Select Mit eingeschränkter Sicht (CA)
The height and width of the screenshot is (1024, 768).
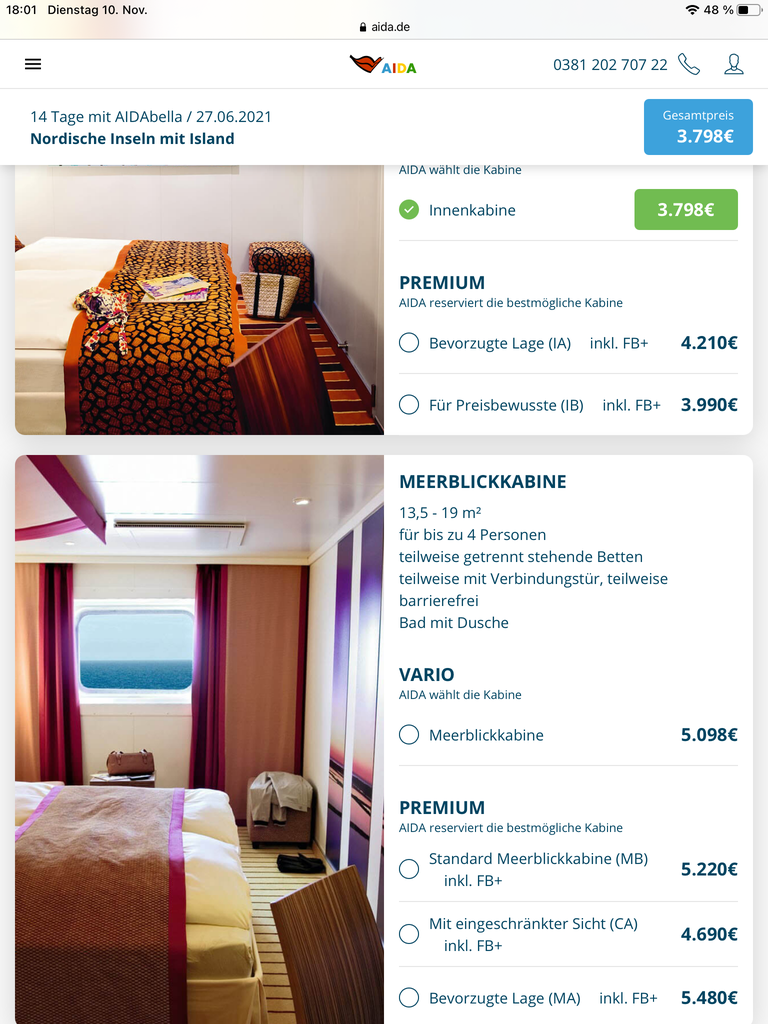409,934
